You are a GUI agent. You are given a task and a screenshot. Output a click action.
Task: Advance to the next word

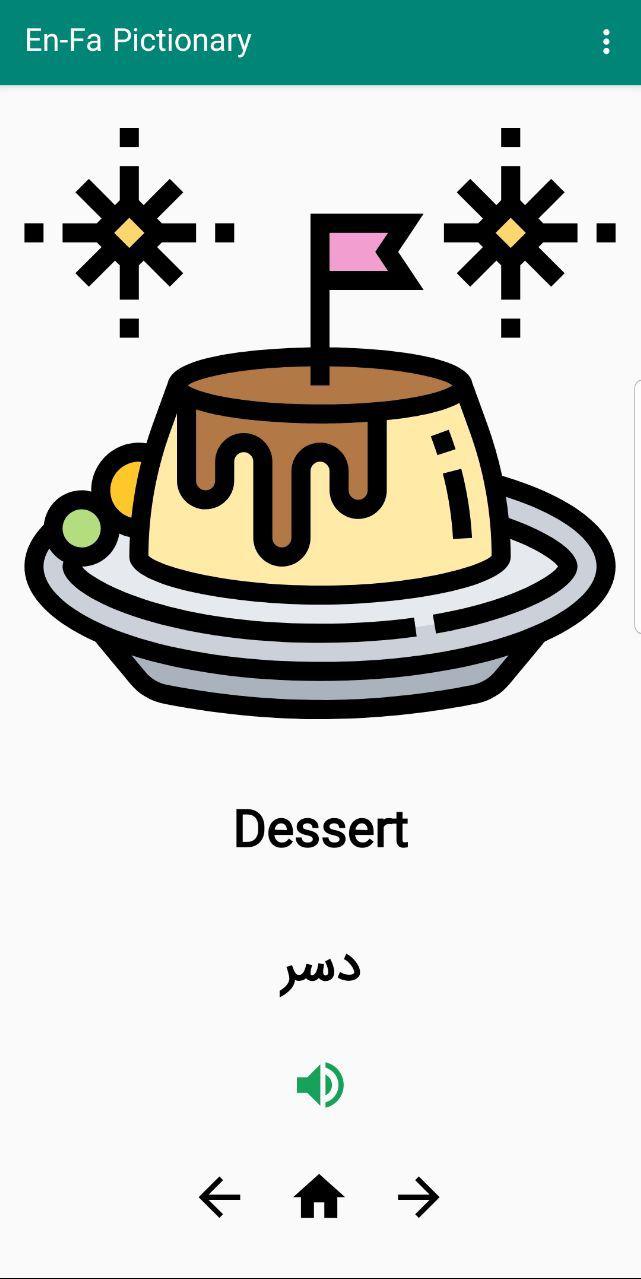pyautogui.click(x=418, y=1197)
